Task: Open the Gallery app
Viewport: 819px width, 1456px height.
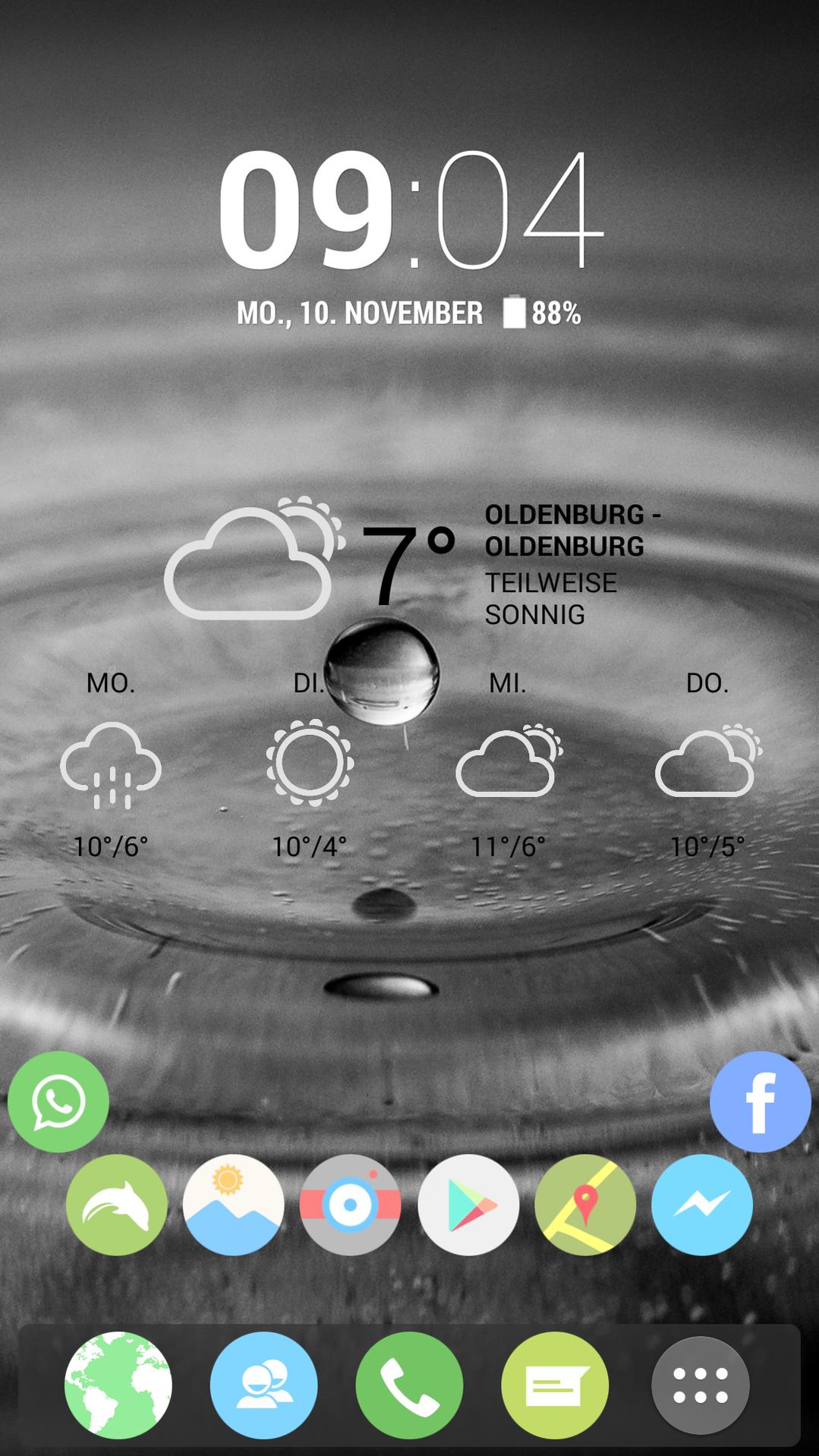Action: (x=234, y=1205)
